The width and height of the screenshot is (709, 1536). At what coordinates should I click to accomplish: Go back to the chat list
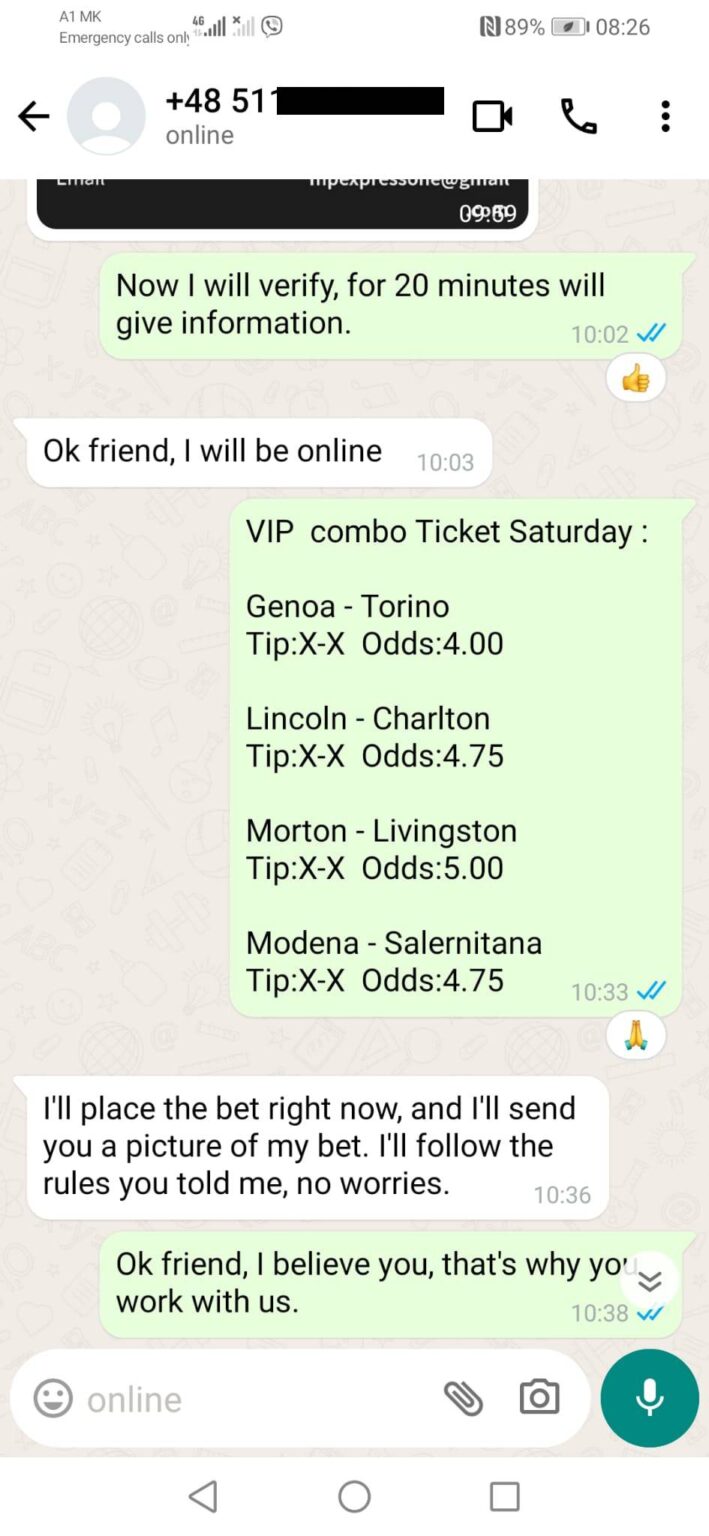pyautogui.click(x=34, y=117)
